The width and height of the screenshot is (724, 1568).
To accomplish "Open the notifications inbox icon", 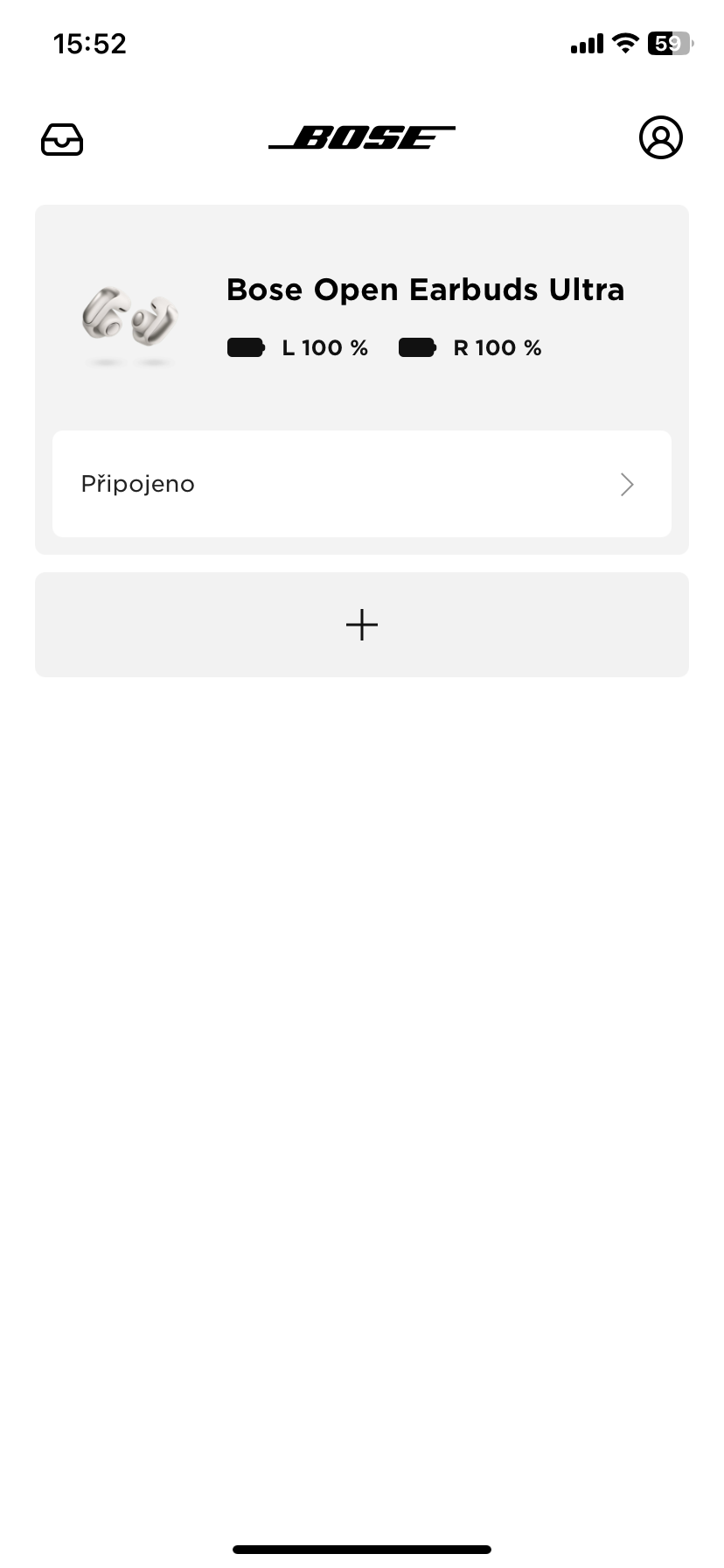I will [x=61, y=139].
